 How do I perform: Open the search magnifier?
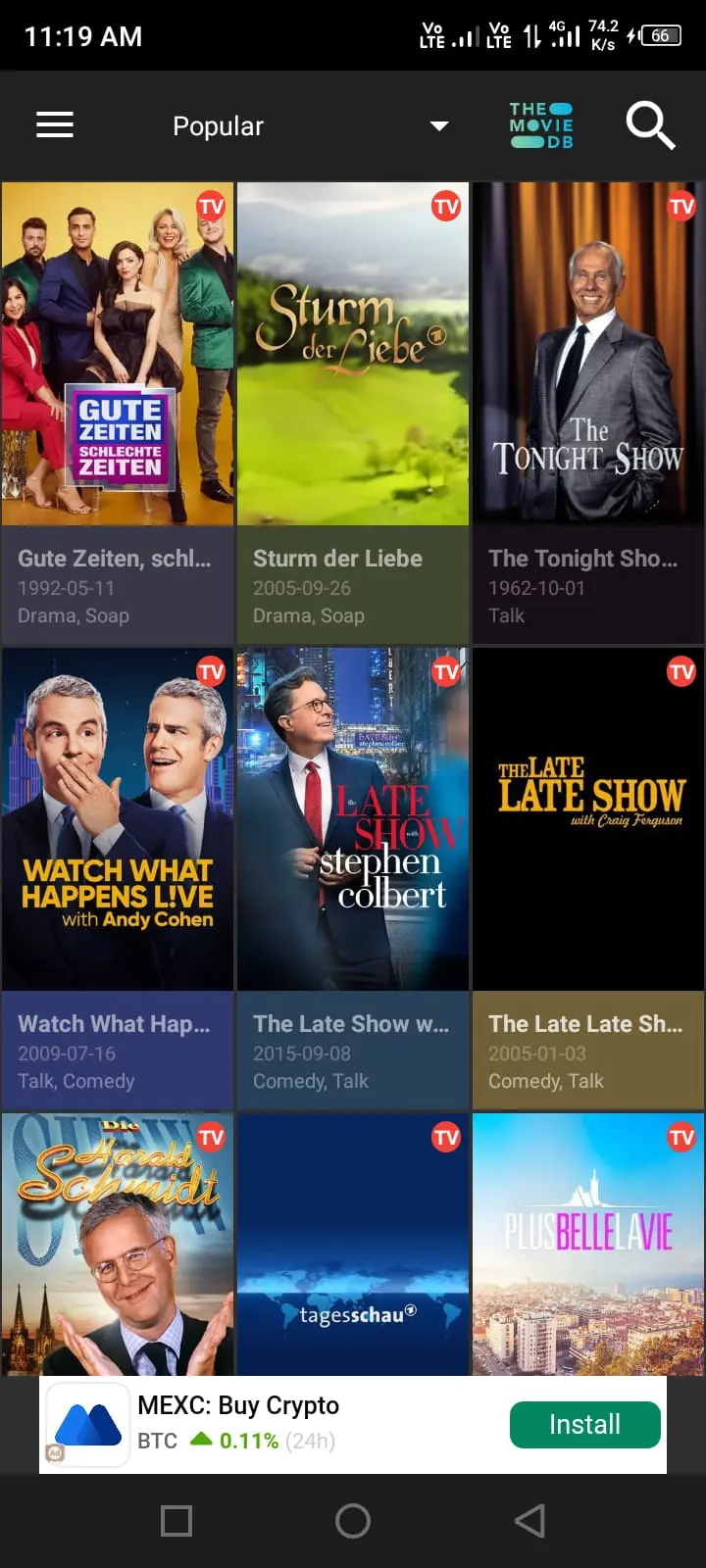650,125
